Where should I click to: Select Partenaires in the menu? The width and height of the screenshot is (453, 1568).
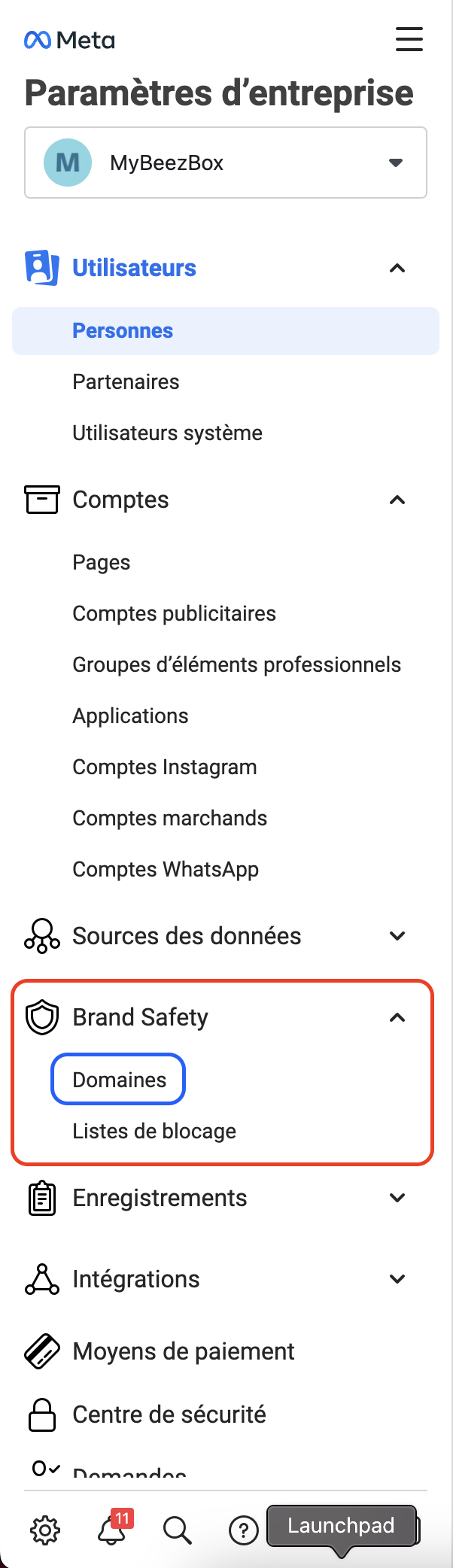pos(126,382)
